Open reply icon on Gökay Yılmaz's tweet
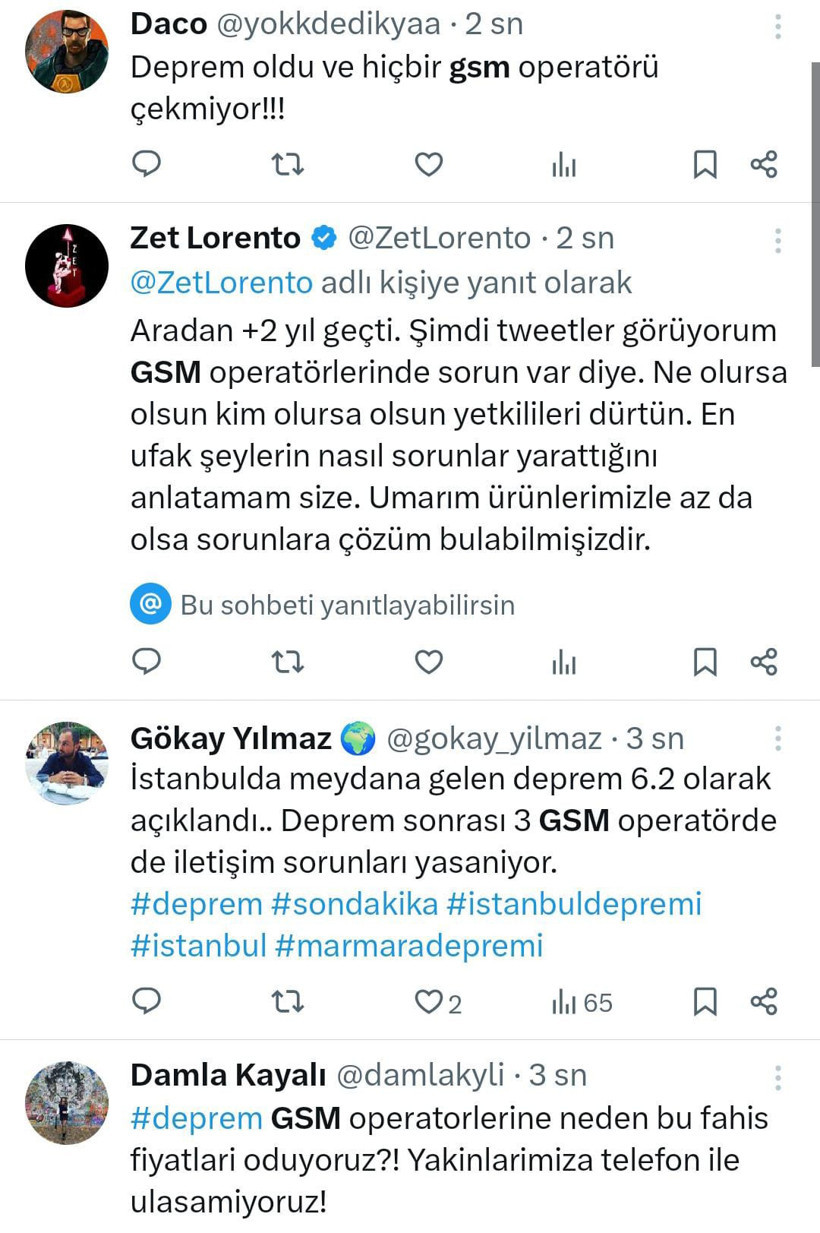Screen dimensions: 820x1233 click(x=146, y=1001)
